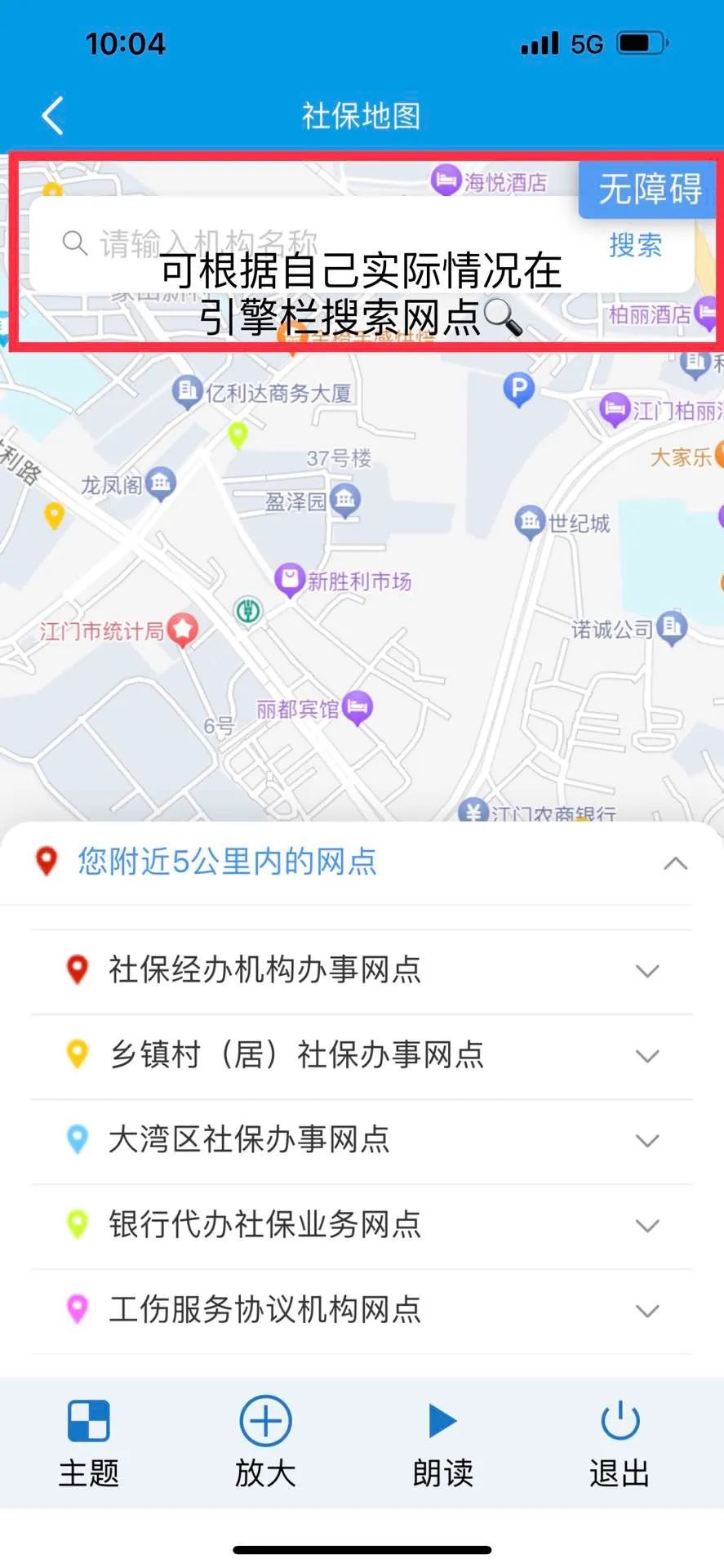Select the 放大 zoom-in icon
This screenshot has width=724, height=1568.
coord(263,1421)
